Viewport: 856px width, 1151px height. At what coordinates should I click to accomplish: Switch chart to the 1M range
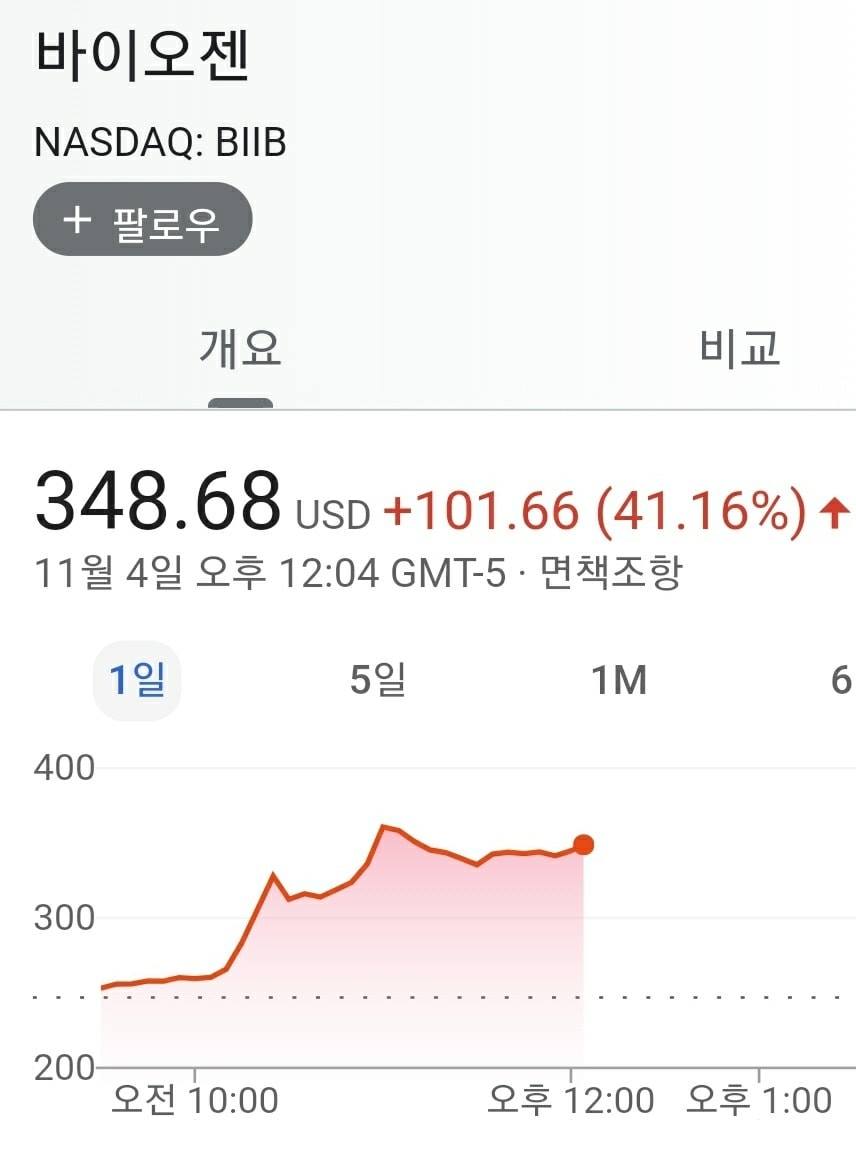pos(619,680)
